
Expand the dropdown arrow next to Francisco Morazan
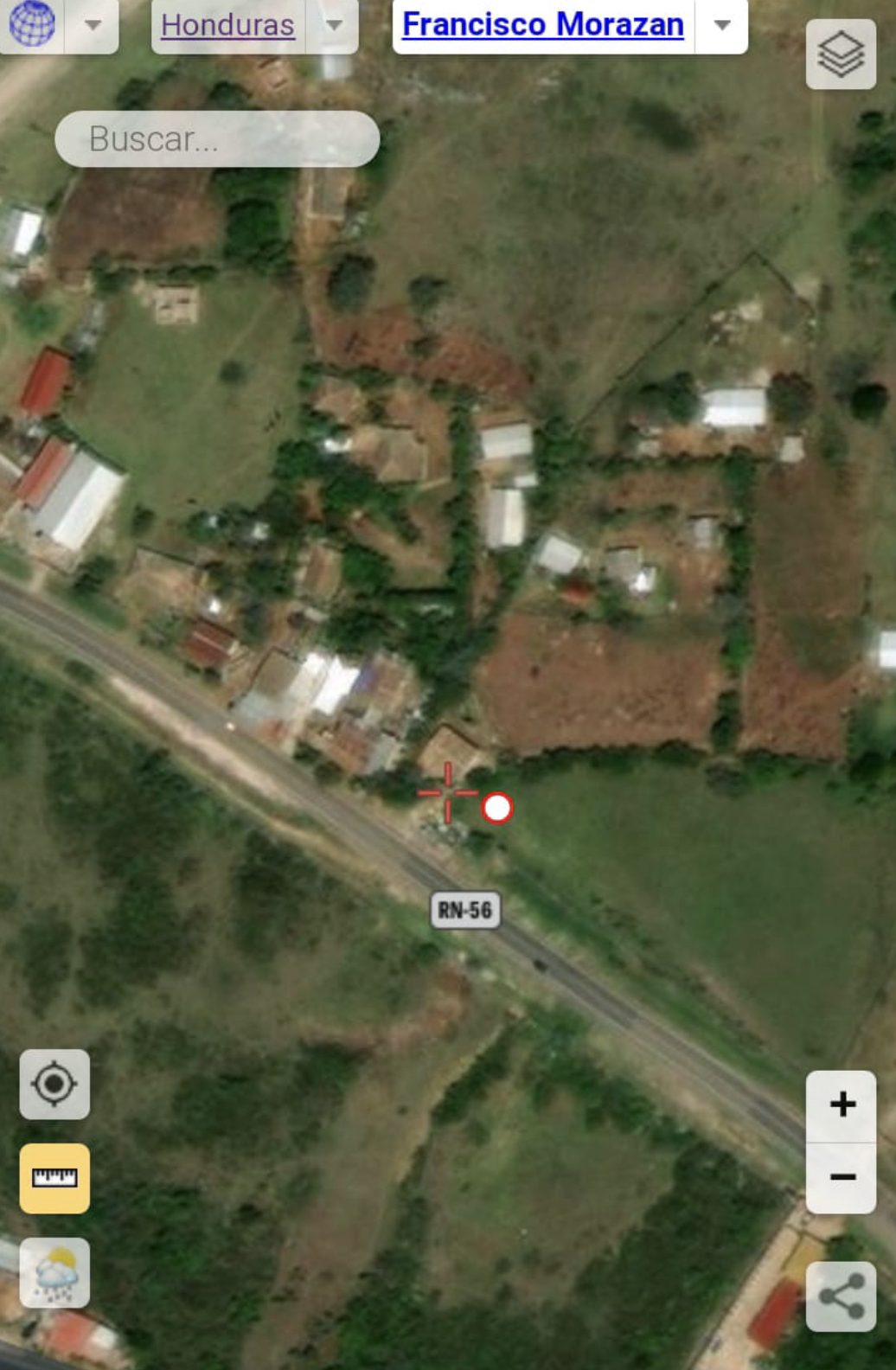[x=722, y=25]
